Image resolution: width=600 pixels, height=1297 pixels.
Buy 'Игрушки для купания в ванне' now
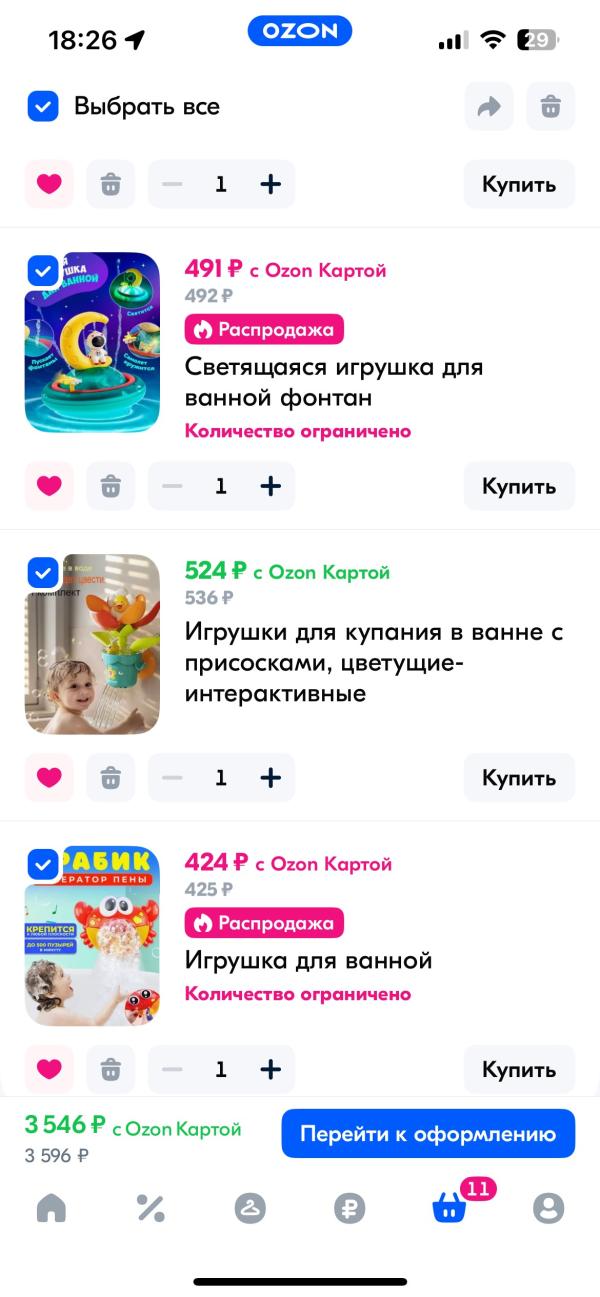pos(519,778)
